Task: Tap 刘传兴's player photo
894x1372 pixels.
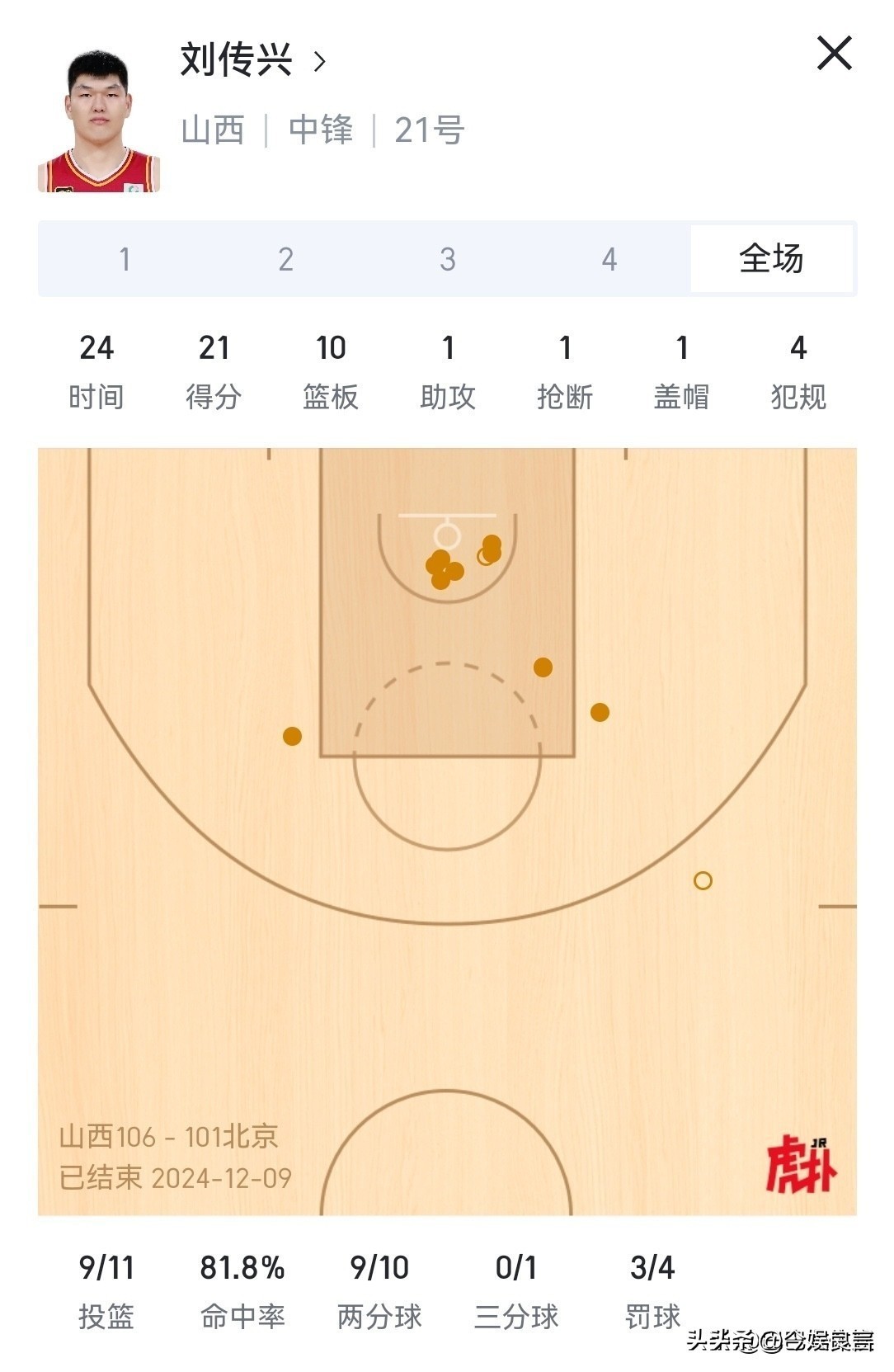Action: (98, 122)
